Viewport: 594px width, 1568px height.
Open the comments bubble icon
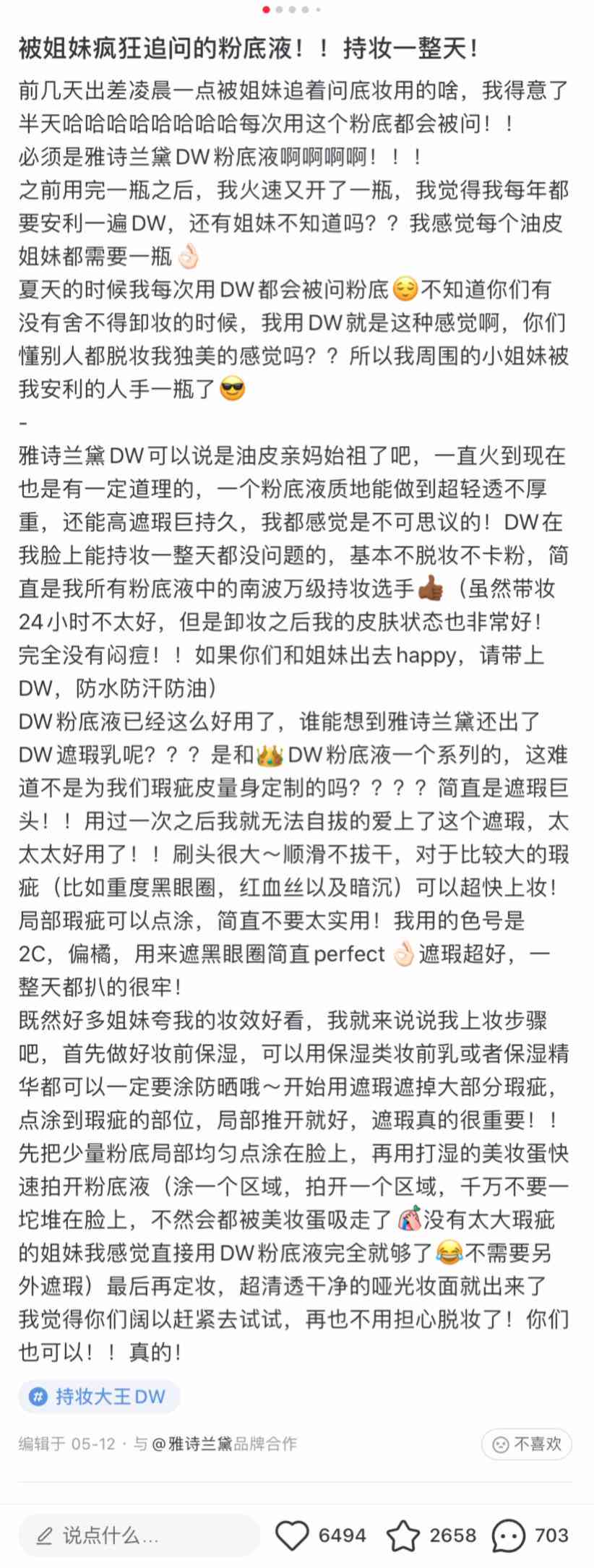coord(509,1535)
